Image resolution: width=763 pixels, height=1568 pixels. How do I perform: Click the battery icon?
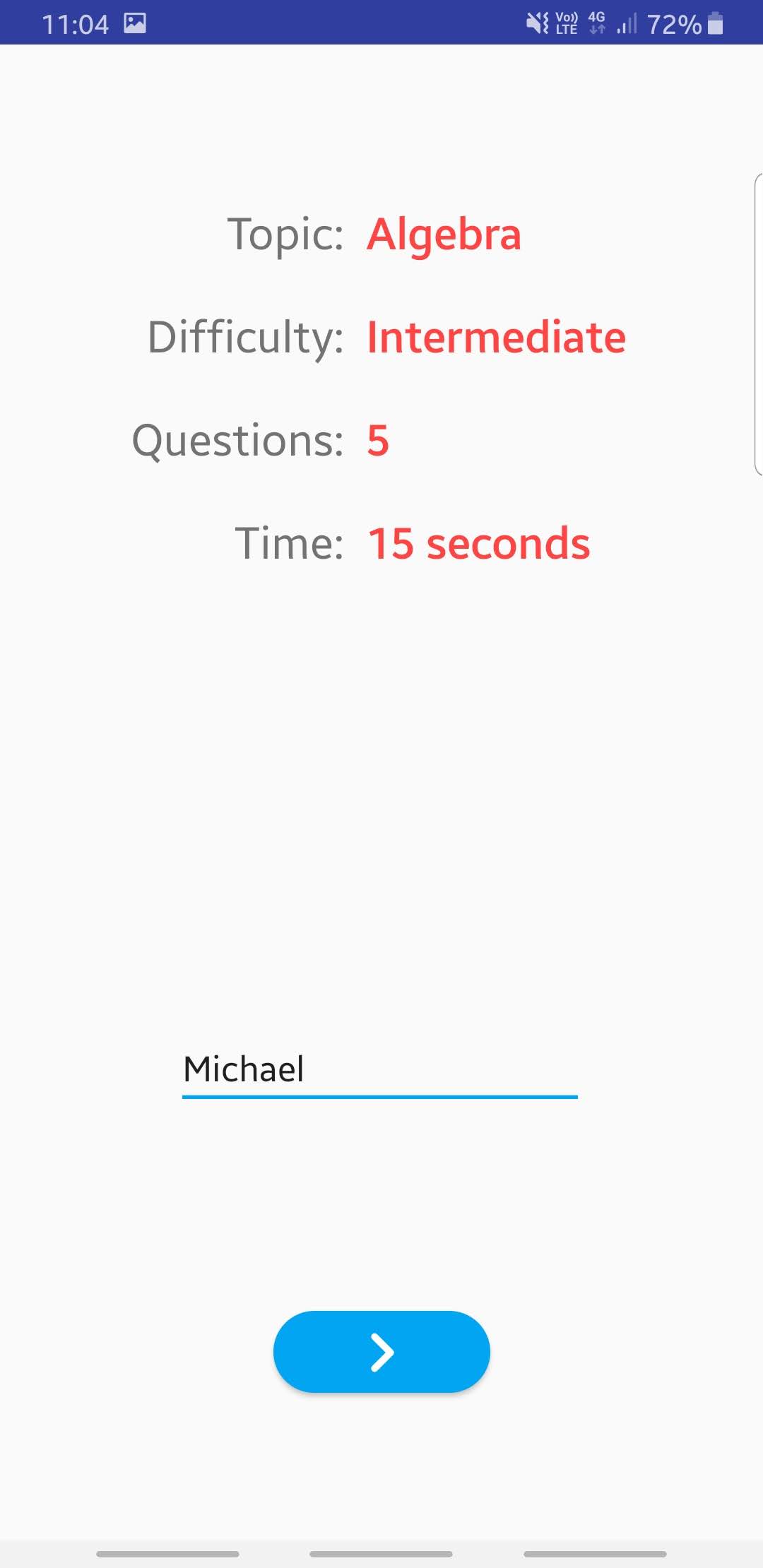716,23
